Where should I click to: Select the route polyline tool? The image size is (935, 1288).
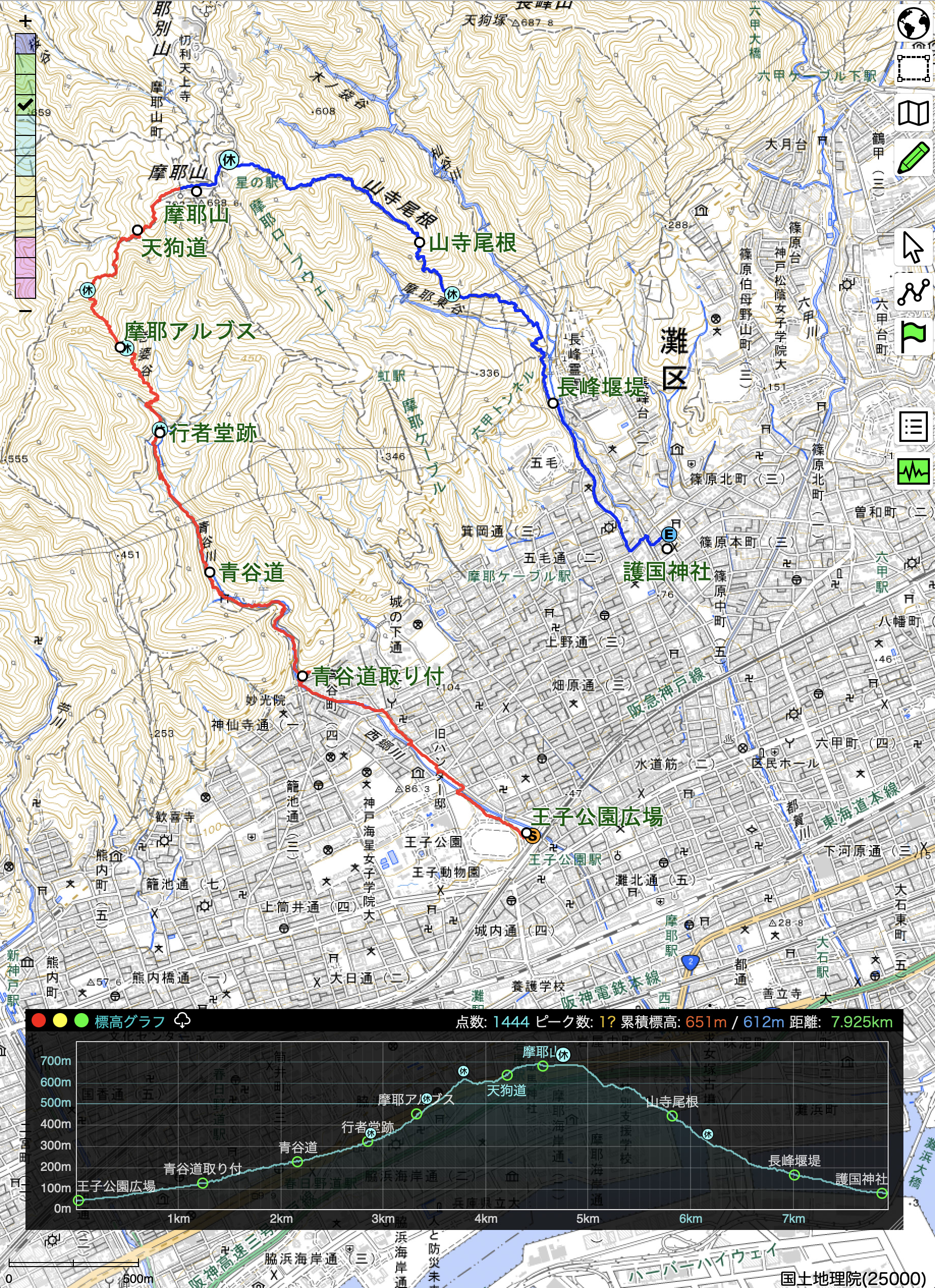(913, 292)
